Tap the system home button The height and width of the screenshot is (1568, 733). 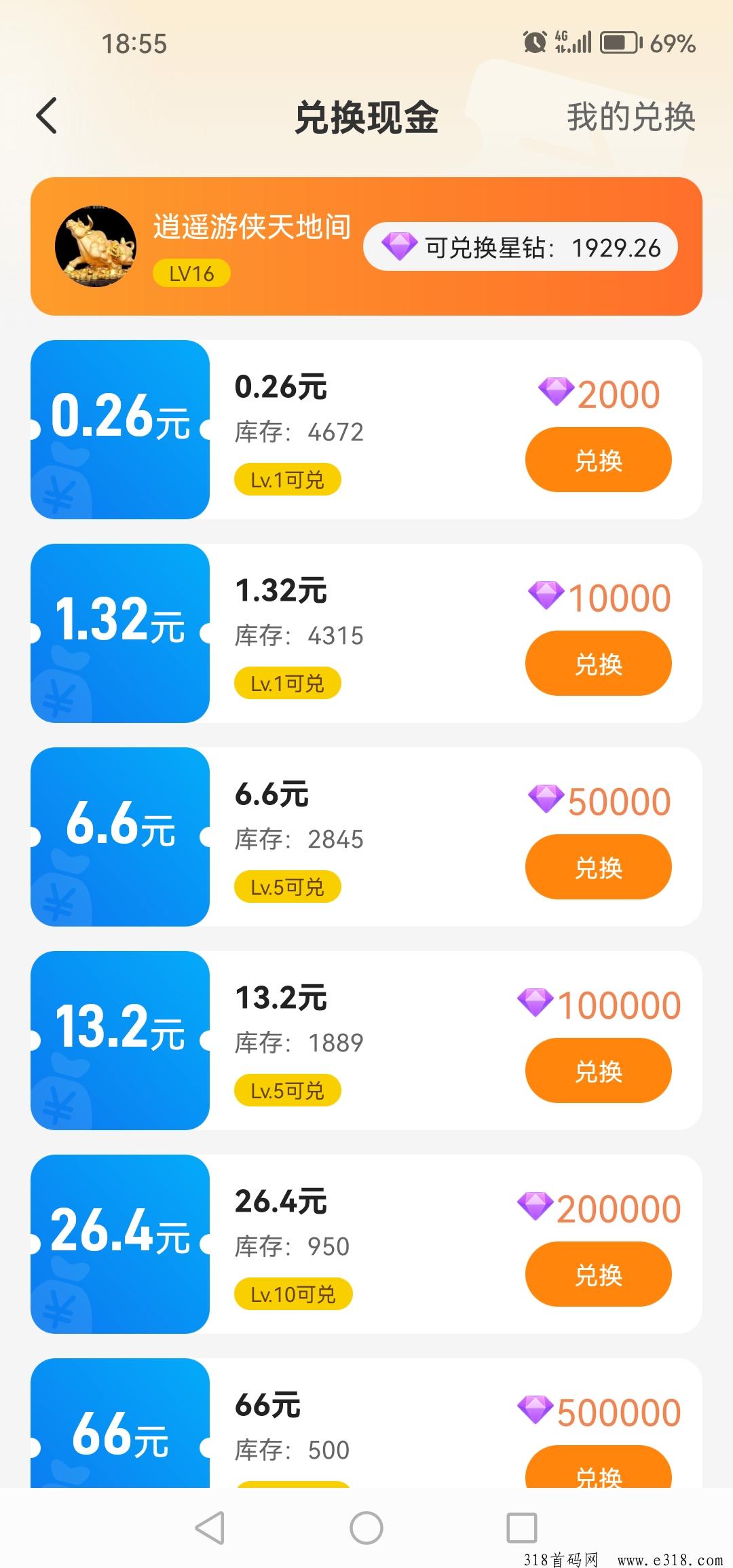(x=366, y=1528)
